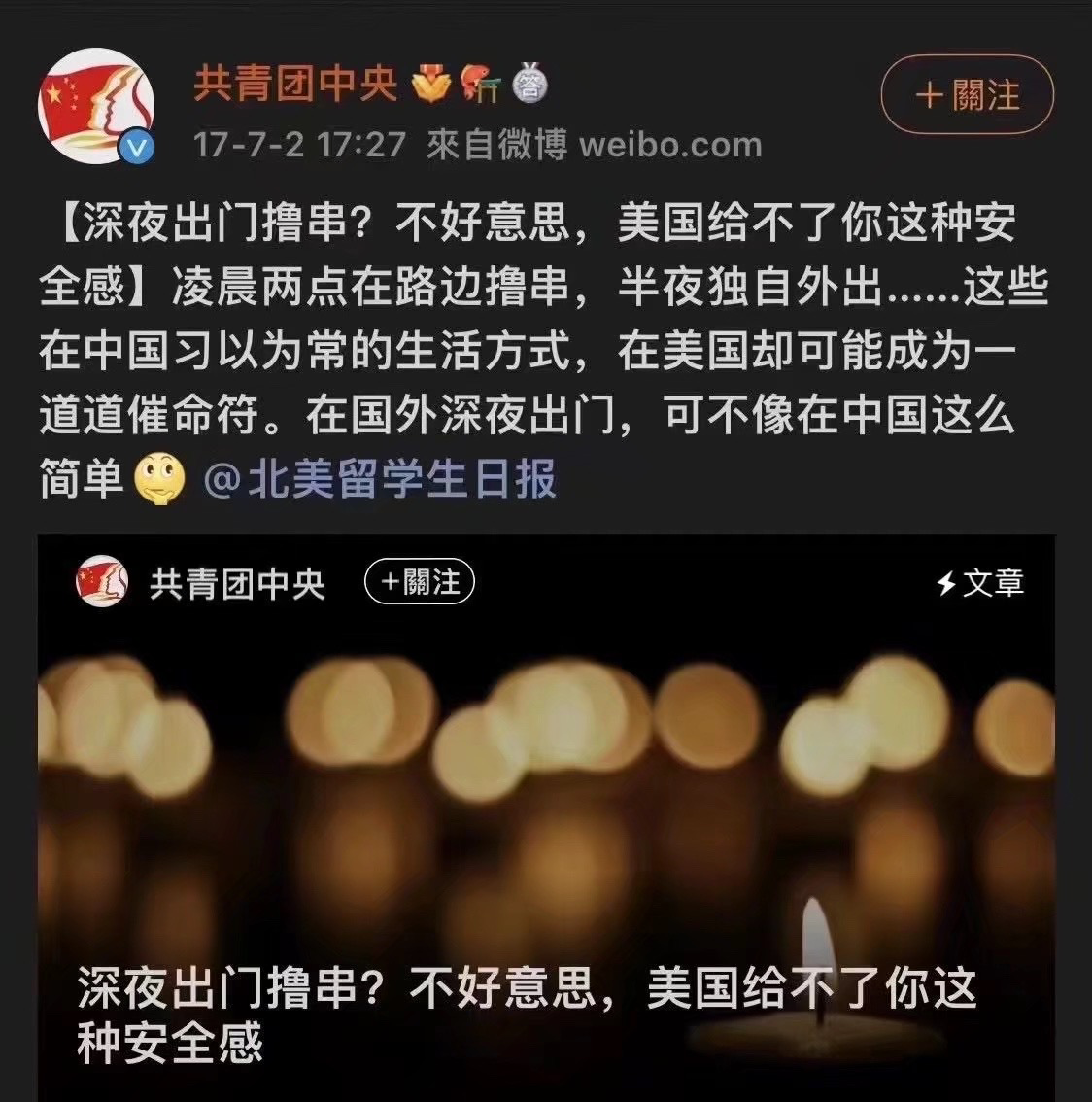This screenshot has height=1102, width=1092.
Task: Open the article card 深夜出门撸串
Action: pyautogui.click(x=546, y=836)
